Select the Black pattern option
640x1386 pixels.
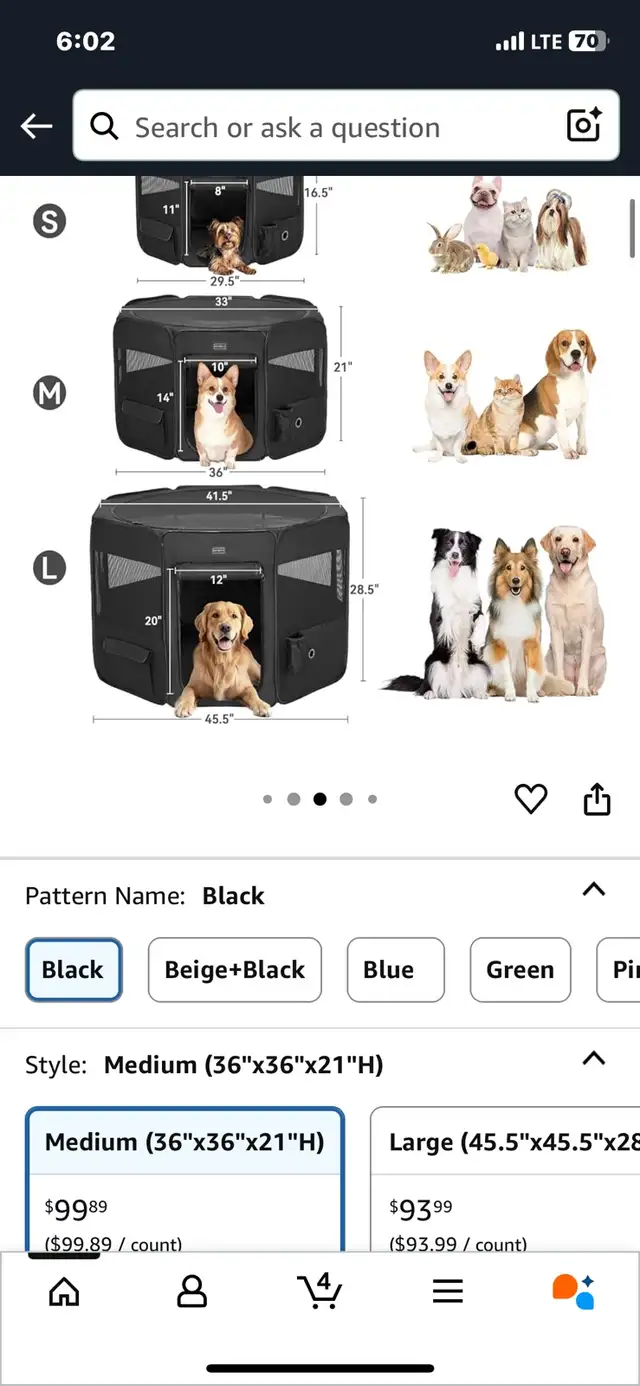coord(73,969)
